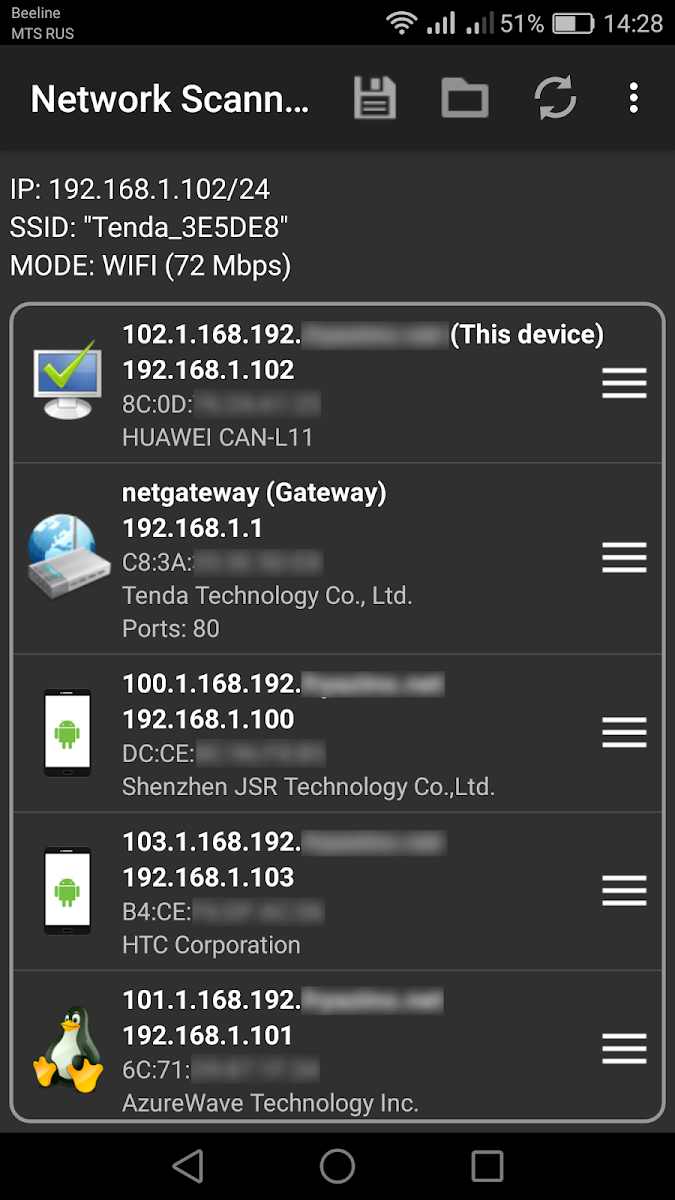Open saved scans via the folder icon
Viewport: 675px width, 1200px height.
[x=465, y=99]
